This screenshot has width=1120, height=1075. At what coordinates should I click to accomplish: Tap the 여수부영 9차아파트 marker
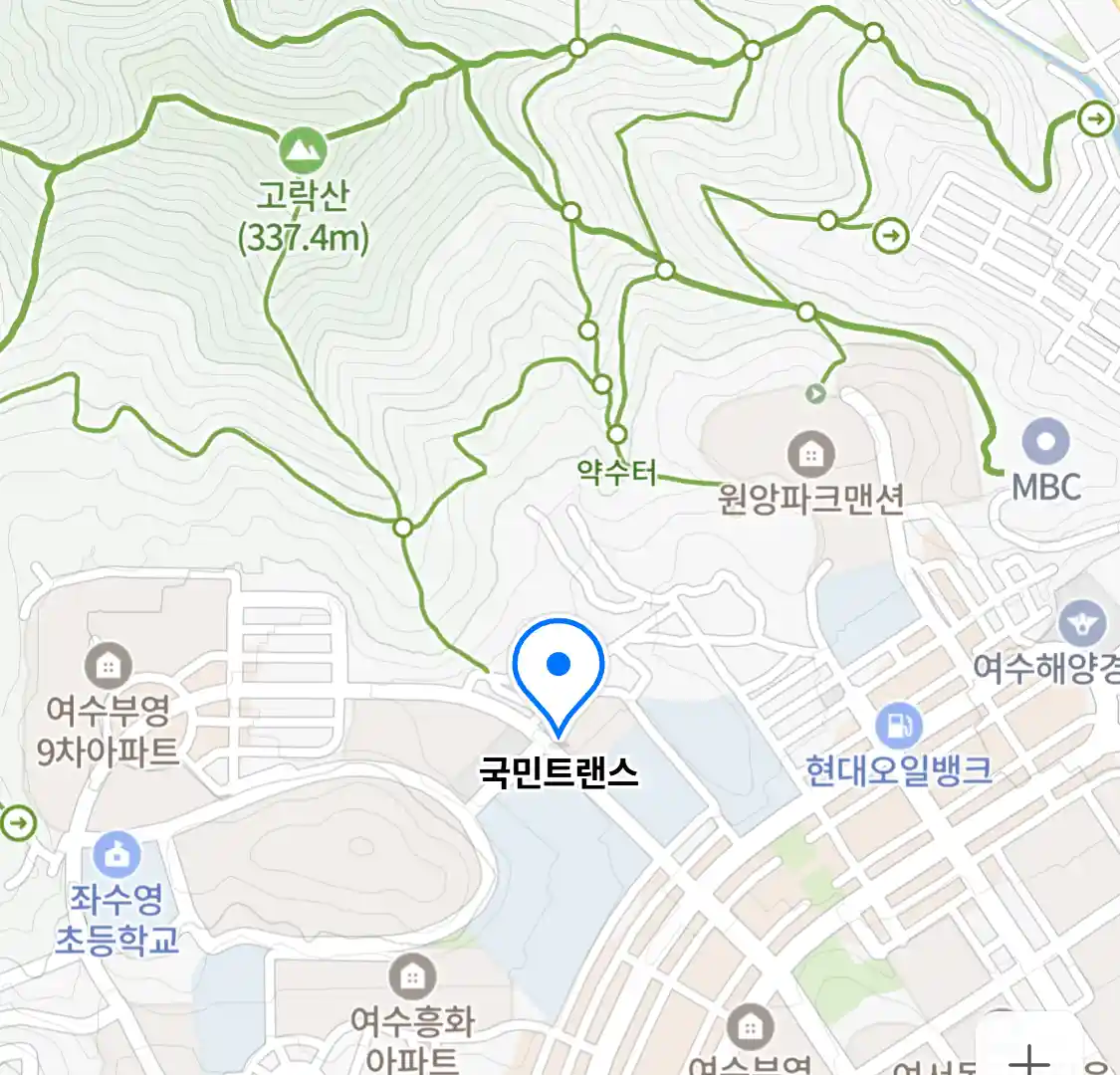[x=108, y=665]
